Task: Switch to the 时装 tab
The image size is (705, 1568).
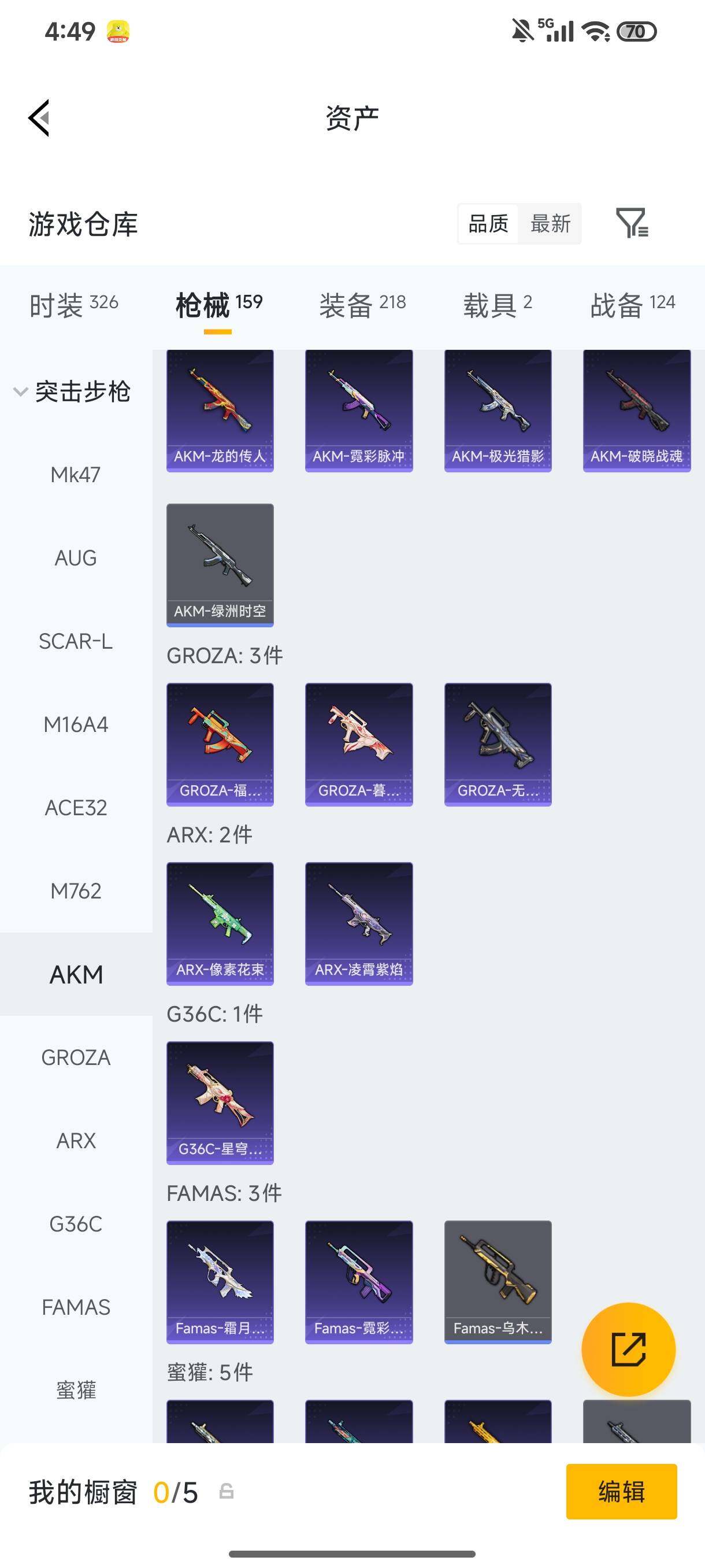Action: click(73, 304)
